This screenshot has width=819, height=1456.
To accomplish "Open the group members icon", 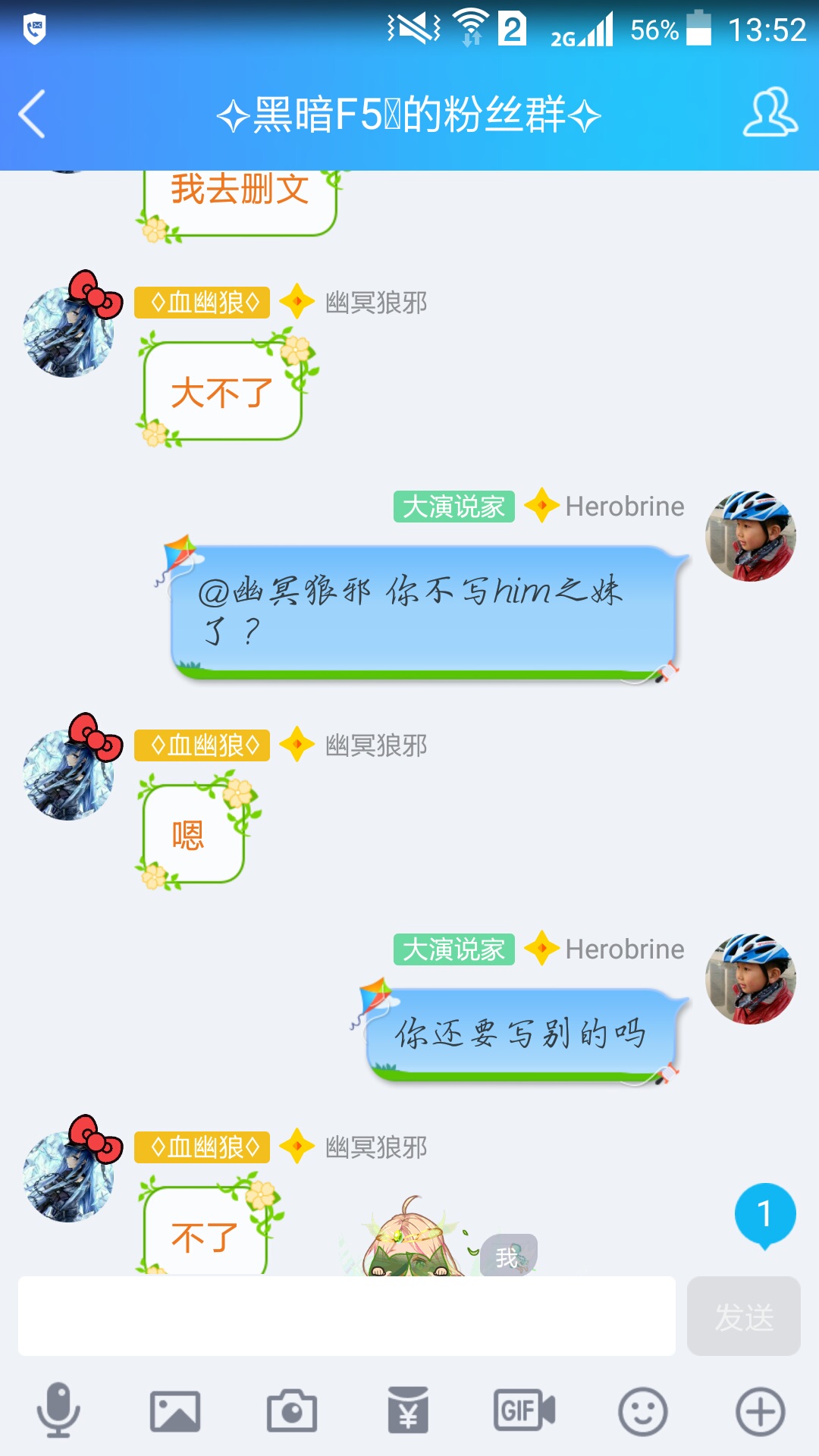I will [769, 113].
